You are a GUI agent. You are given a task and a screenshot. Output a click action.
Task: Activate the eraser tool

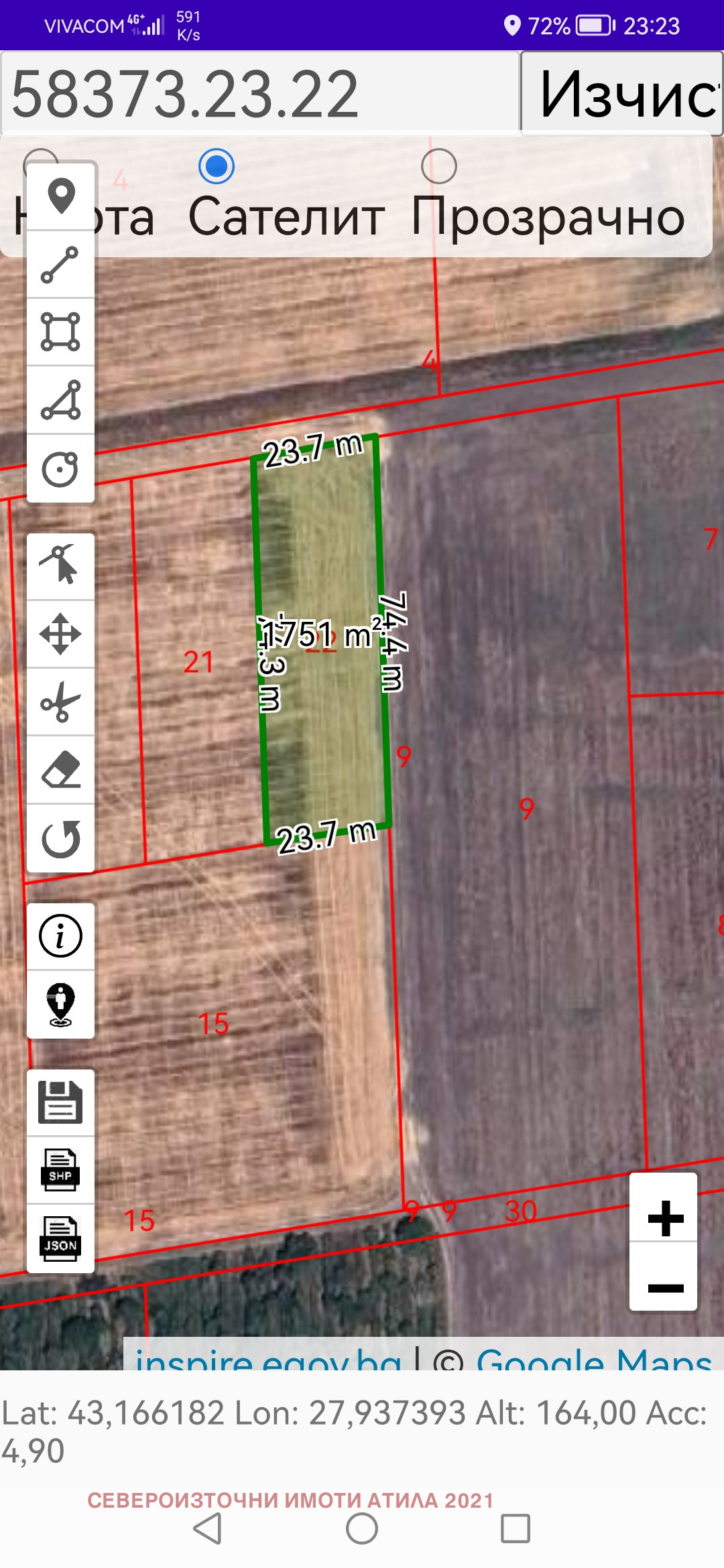60,771
